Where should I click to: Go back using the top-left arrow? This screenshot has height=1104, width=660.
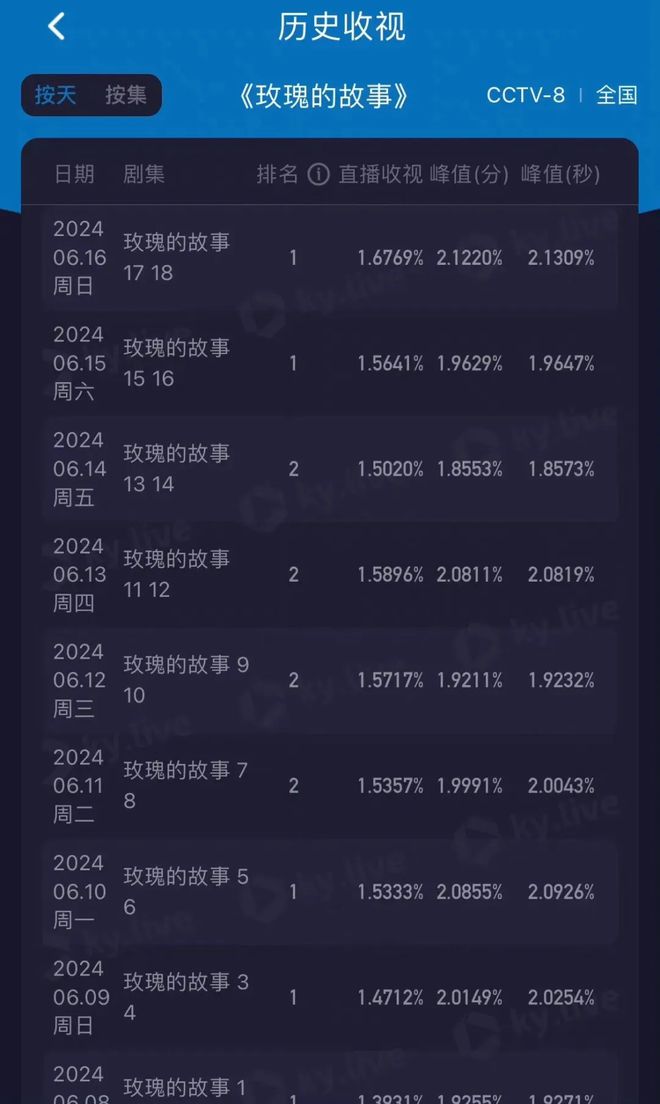pyautogui.click(x=56, y=27)
